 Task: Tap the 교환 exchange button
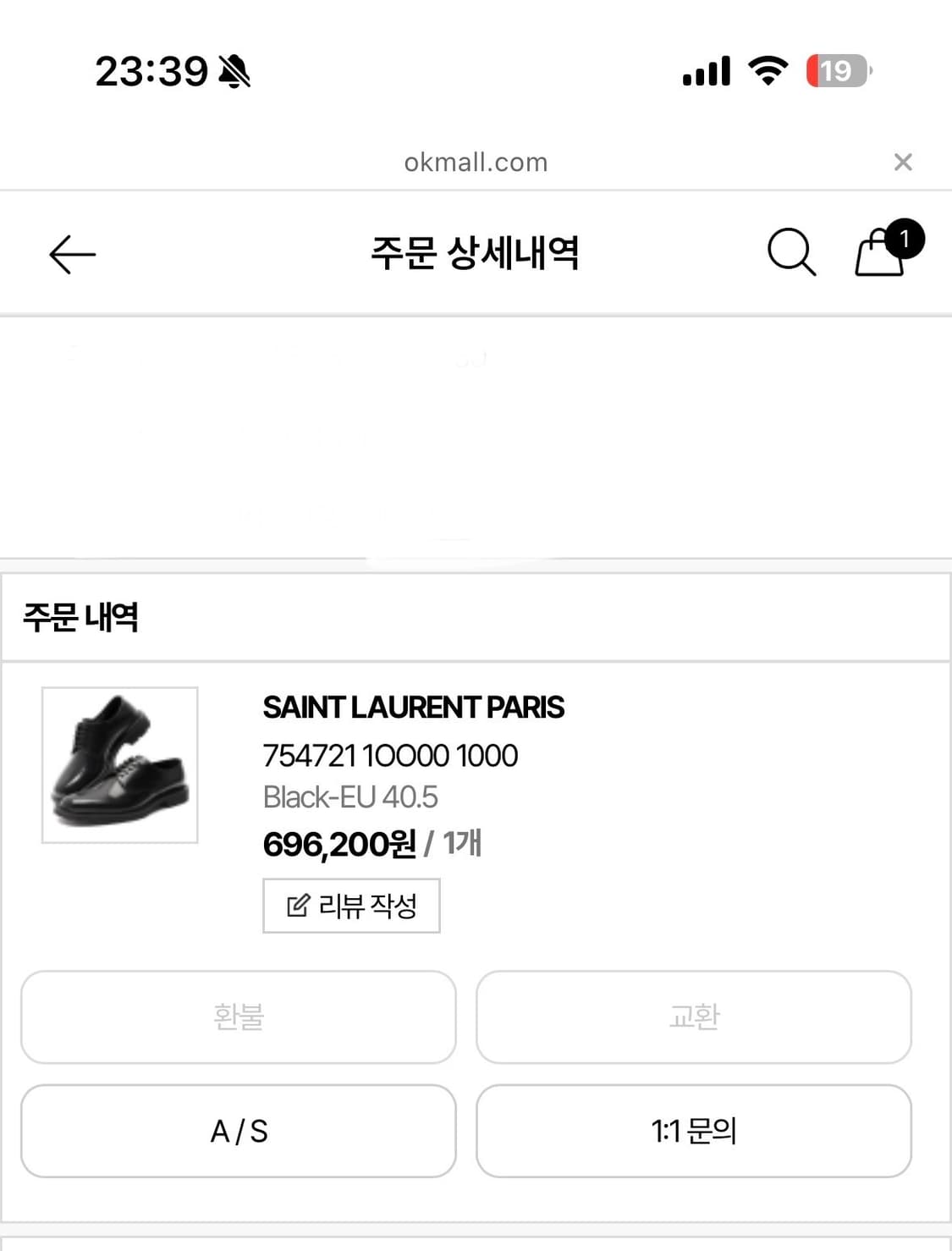[x=694, y=1017]
